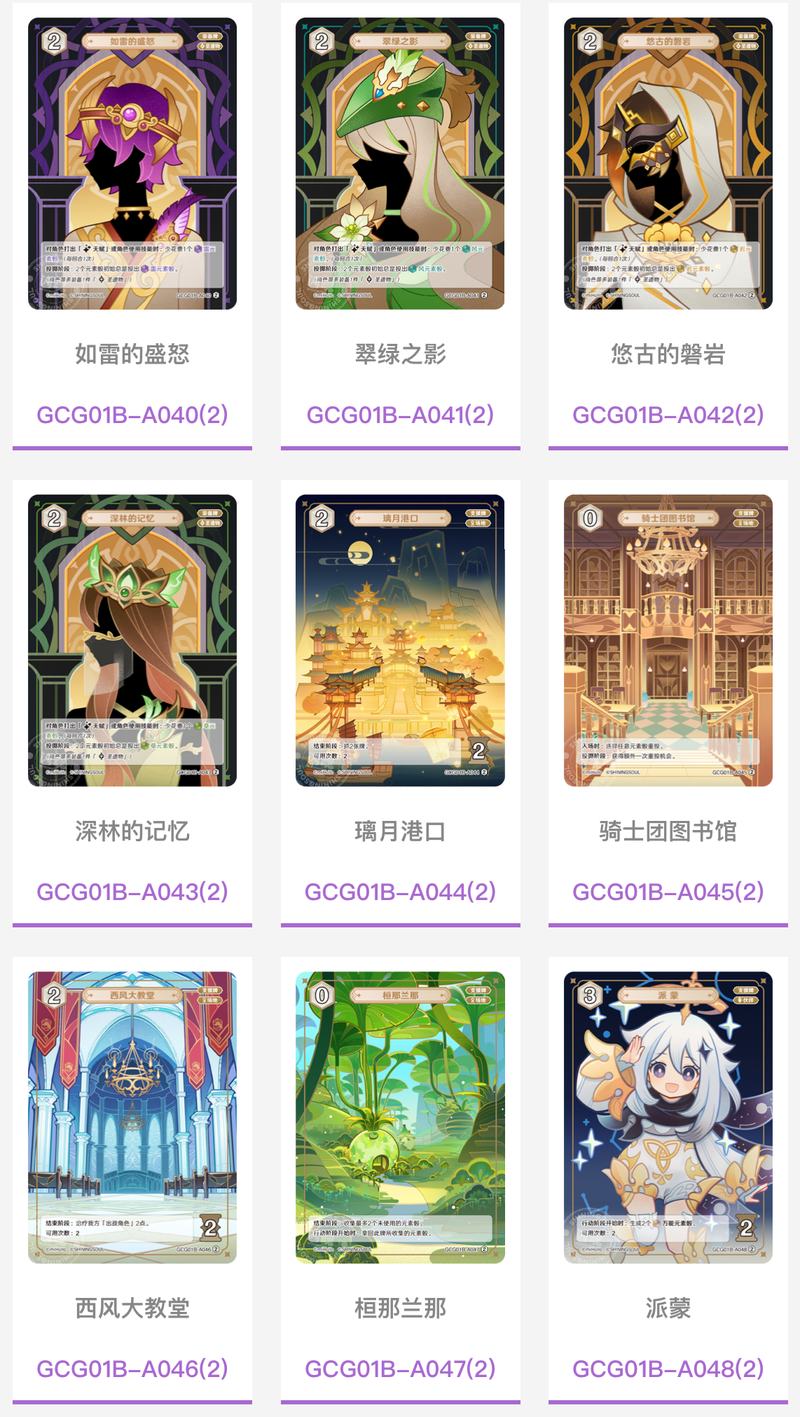Viewport: 800px width, 1417px height.
Task: View the 悠古的磐岩 card details
Action: pyautogui.click(x=668, y=163)
